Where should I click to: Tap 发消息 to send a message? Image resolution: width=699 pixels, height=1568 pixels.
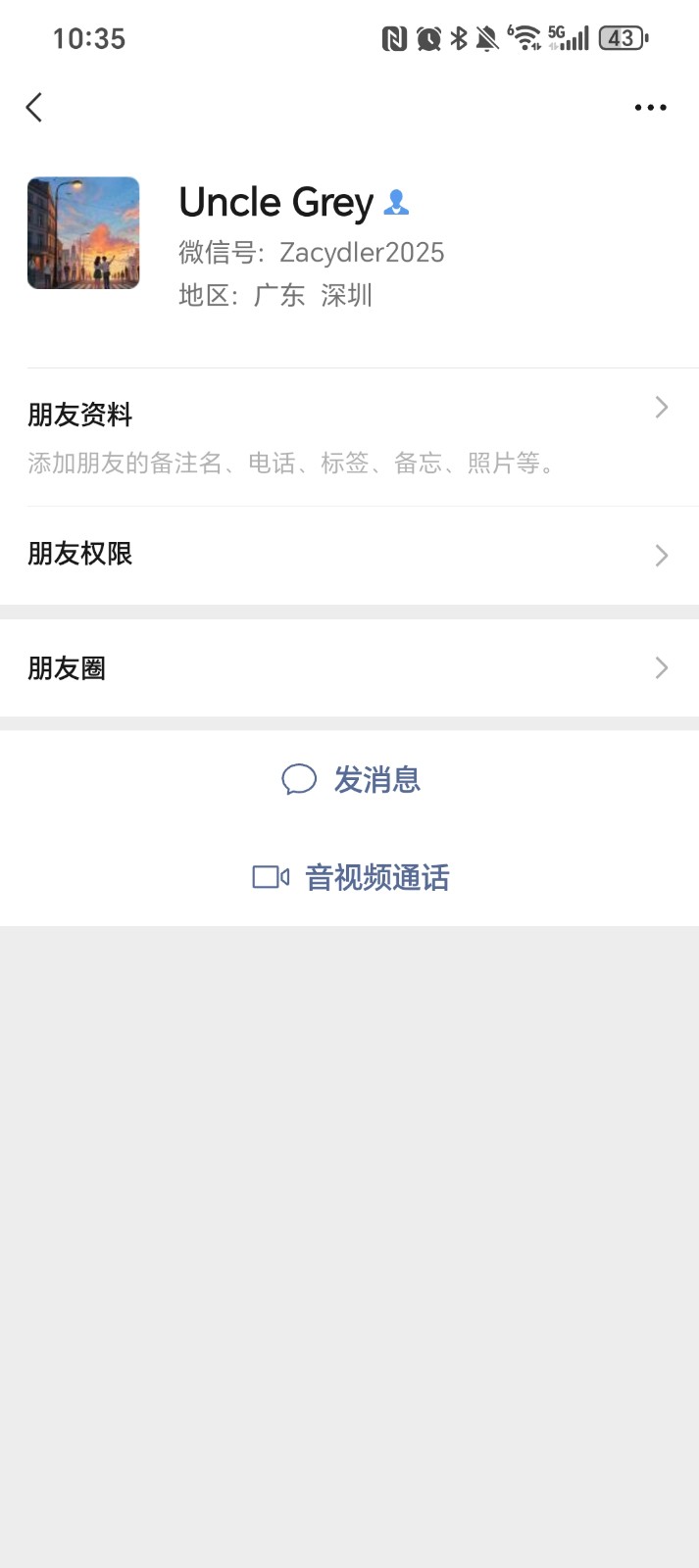pyautogui.click(x=351, y=780)
